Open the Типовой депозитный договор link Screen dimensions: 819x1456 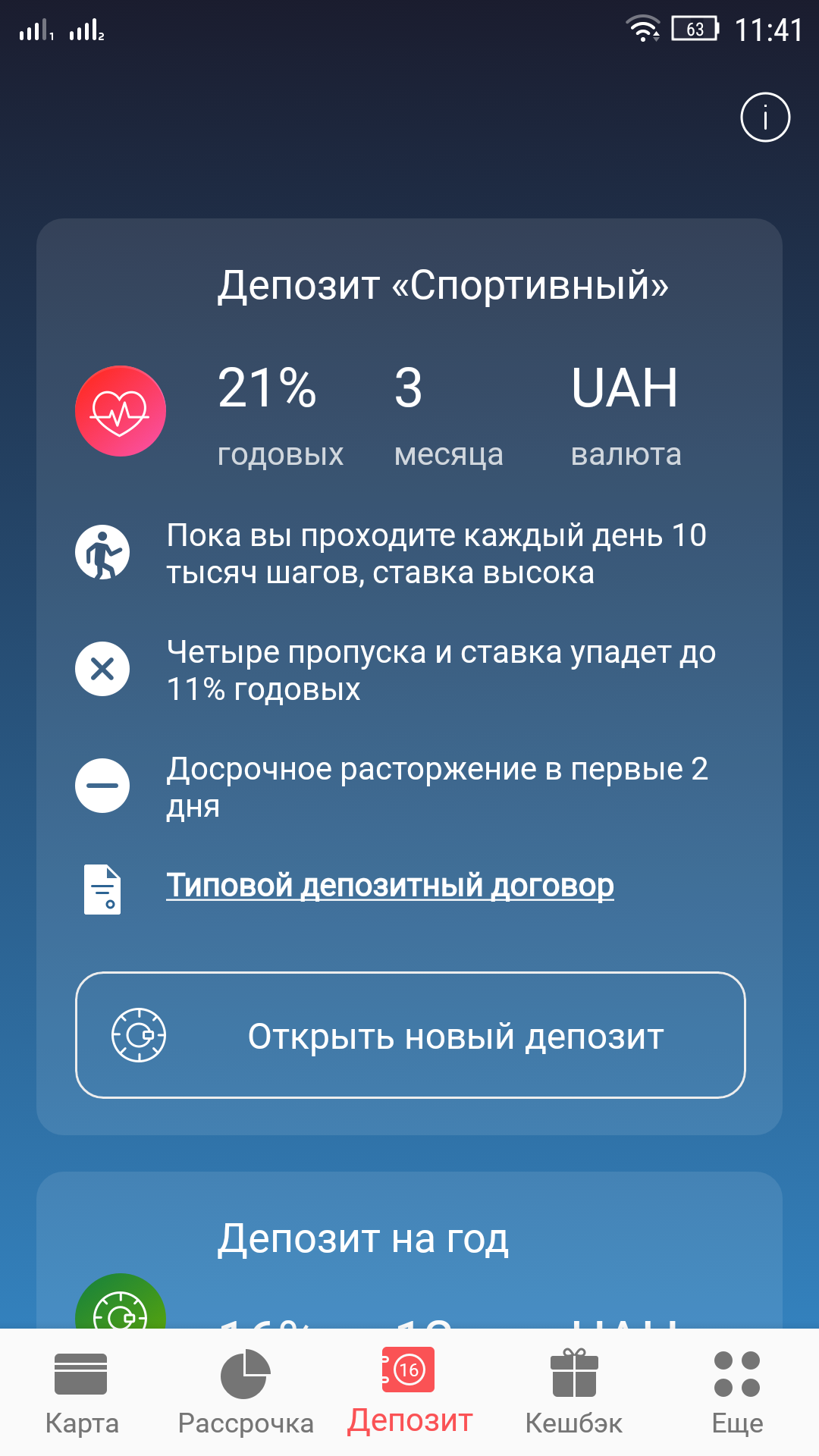[390, 886]
